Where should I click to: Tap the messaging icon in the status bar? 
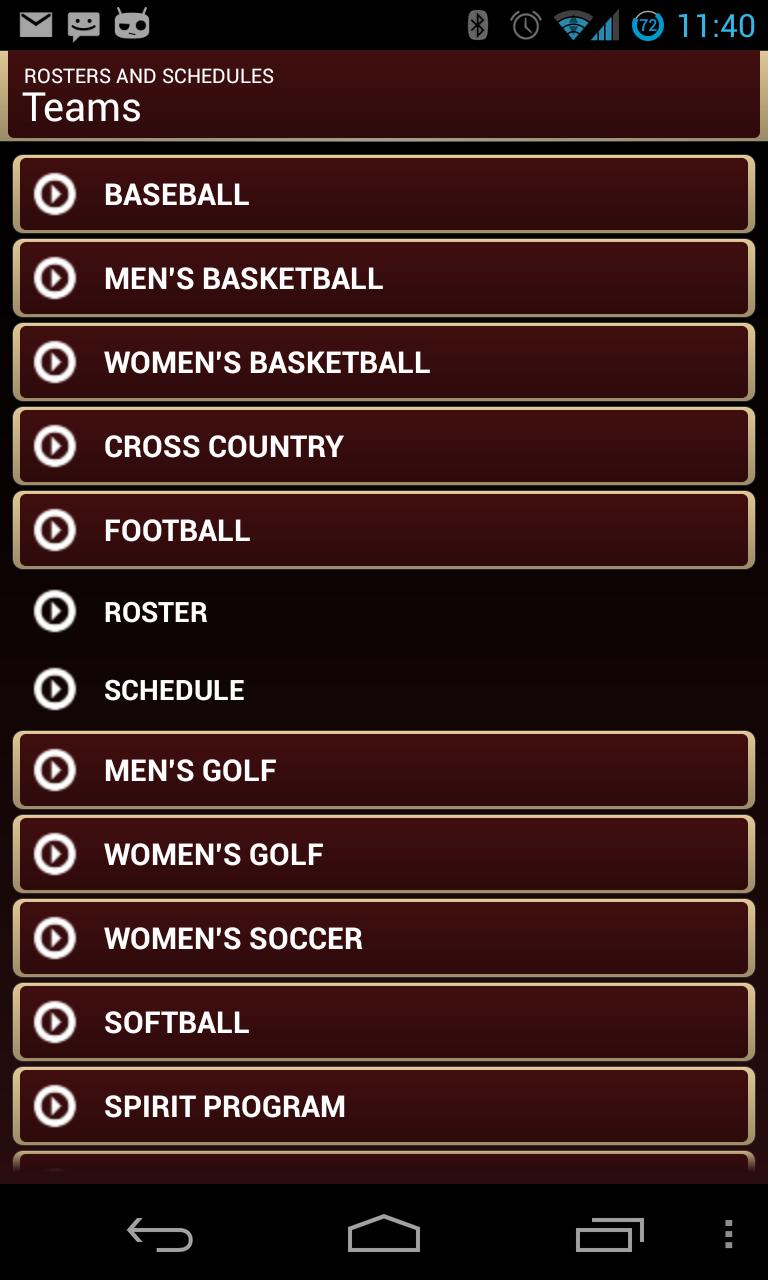[84, 25]
